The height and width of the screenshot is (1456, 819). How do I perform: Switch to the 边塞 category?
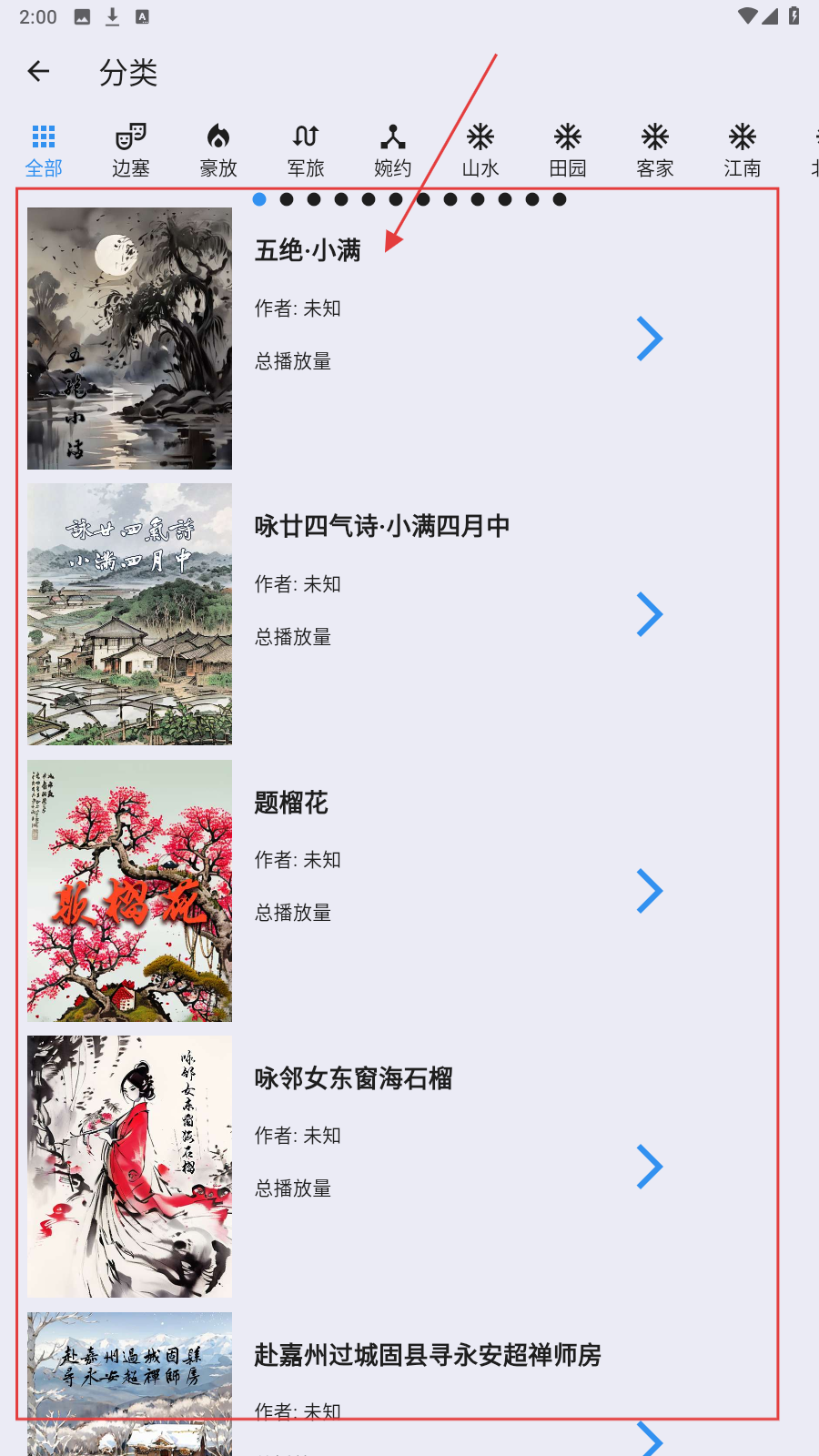click(131, 151)
